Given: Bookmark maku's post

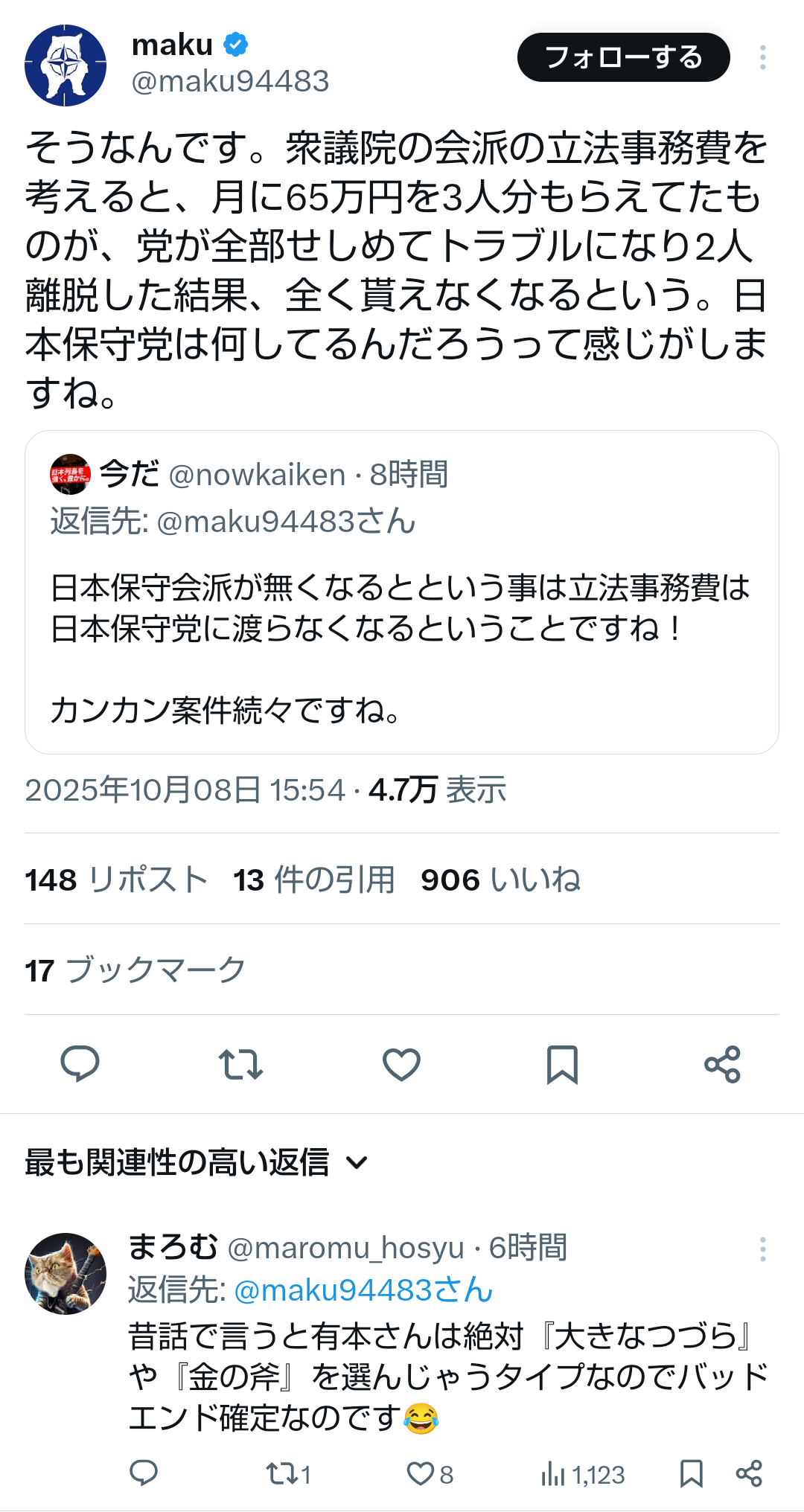Looking at the screenshot, I should [x=562, y=1064].
